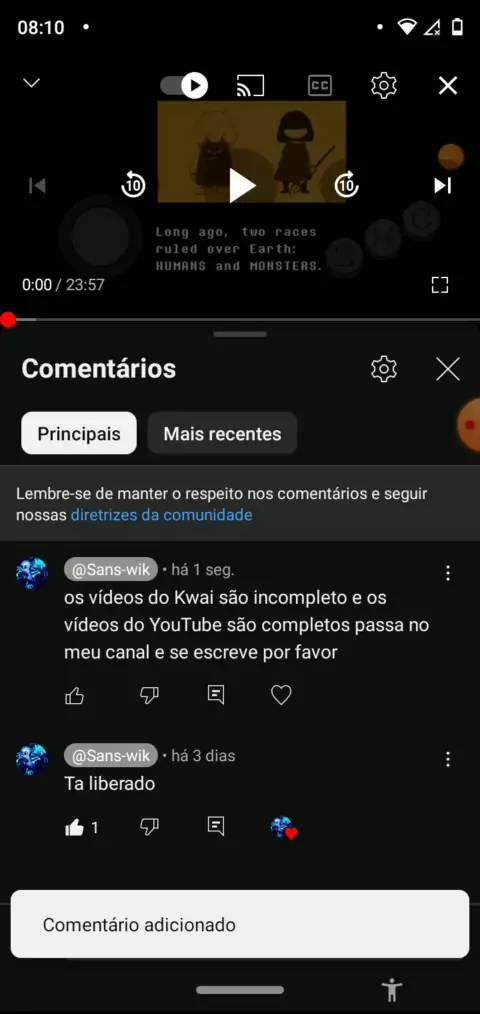This screenshot has width=480, height=1014.
Task: Skip forward 10 seconds
Action: [x=347, y=186]
